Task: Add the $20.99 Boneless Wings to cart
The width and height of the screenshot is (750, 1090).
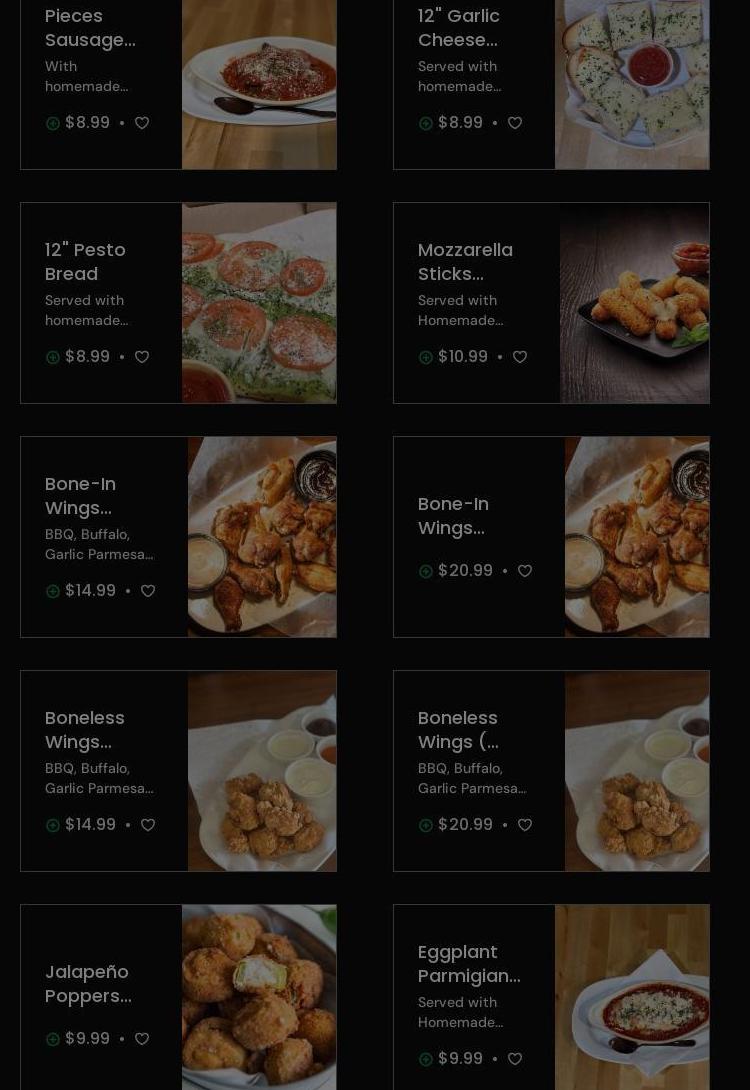Action: [x=426, y=825]
